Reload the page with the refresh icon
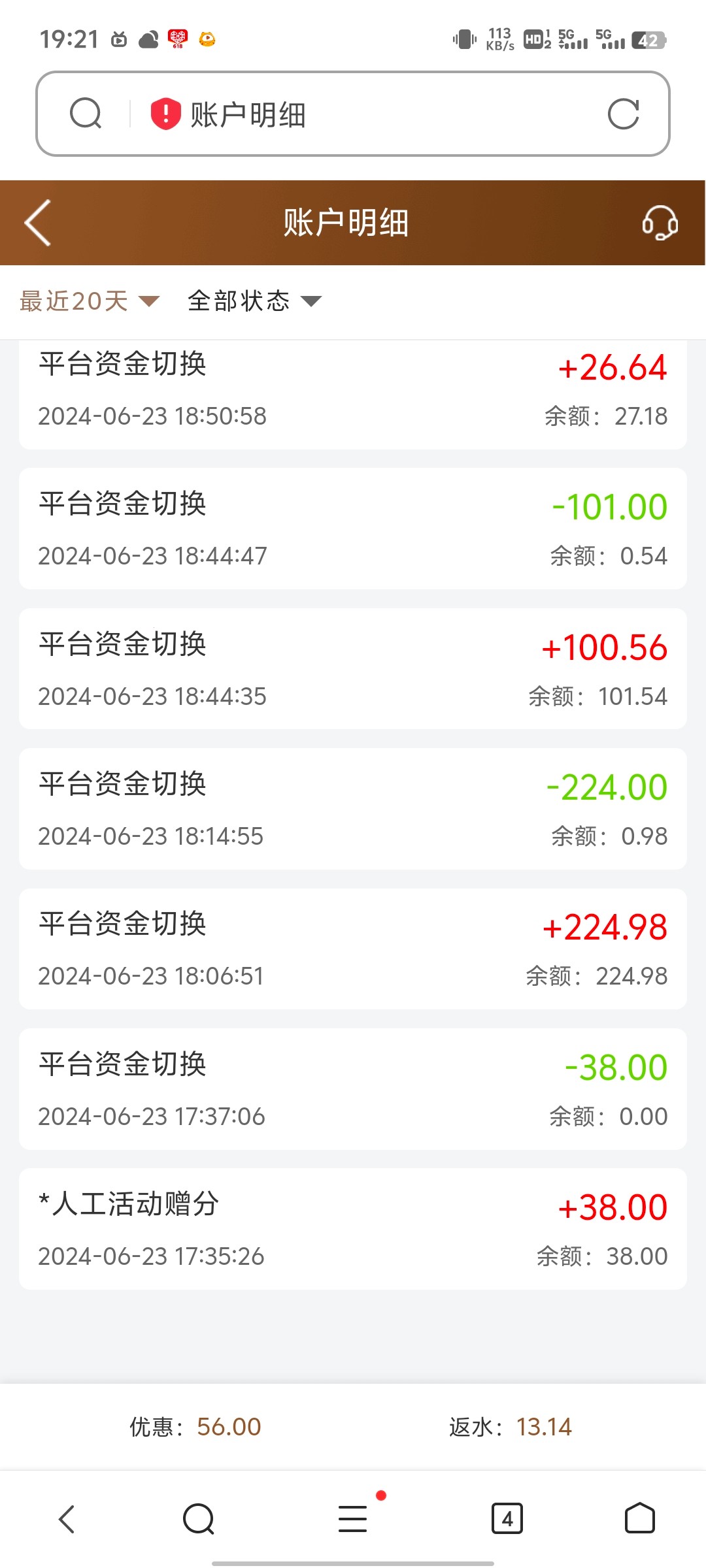The height and width of the screenshot is (1568, 706). point(623,114)
